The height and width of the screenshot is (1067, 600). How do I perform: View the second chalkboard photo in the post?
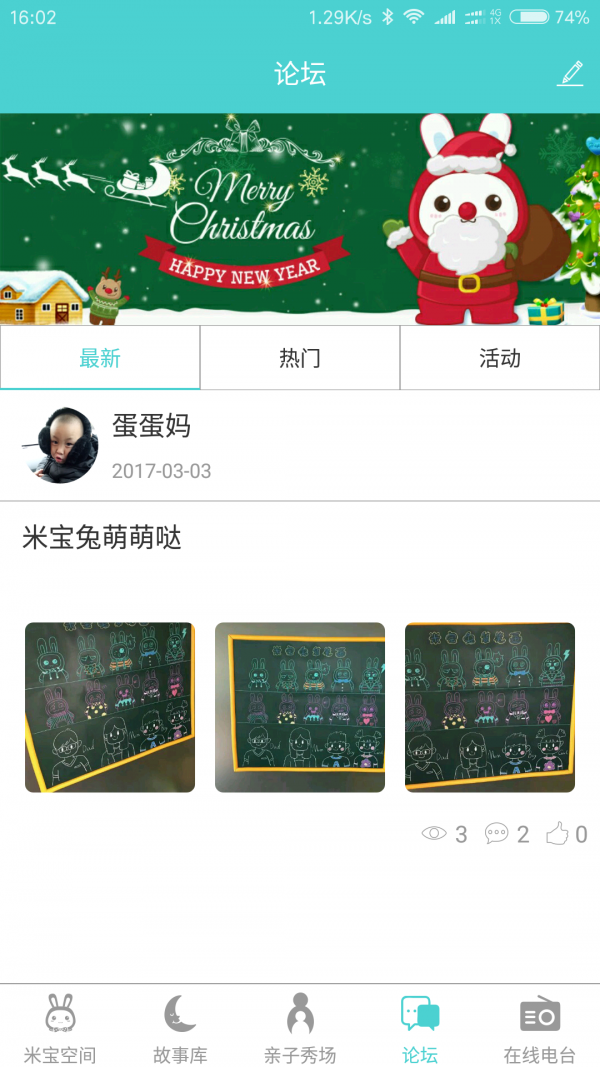[x=300, y=707]
